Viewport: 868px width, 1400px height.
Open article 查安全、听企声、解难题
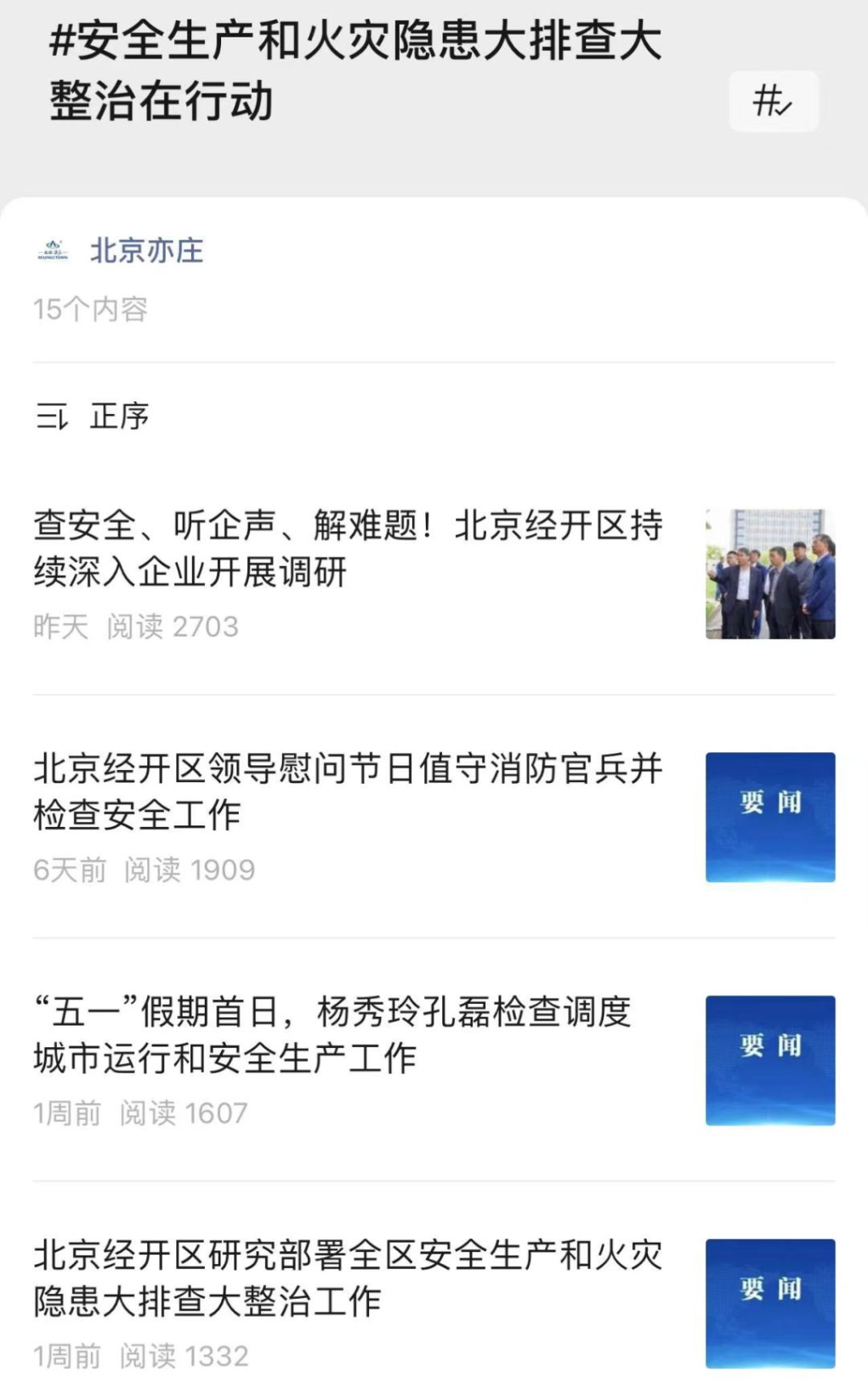pyautogui.click(x=348, y=548)
